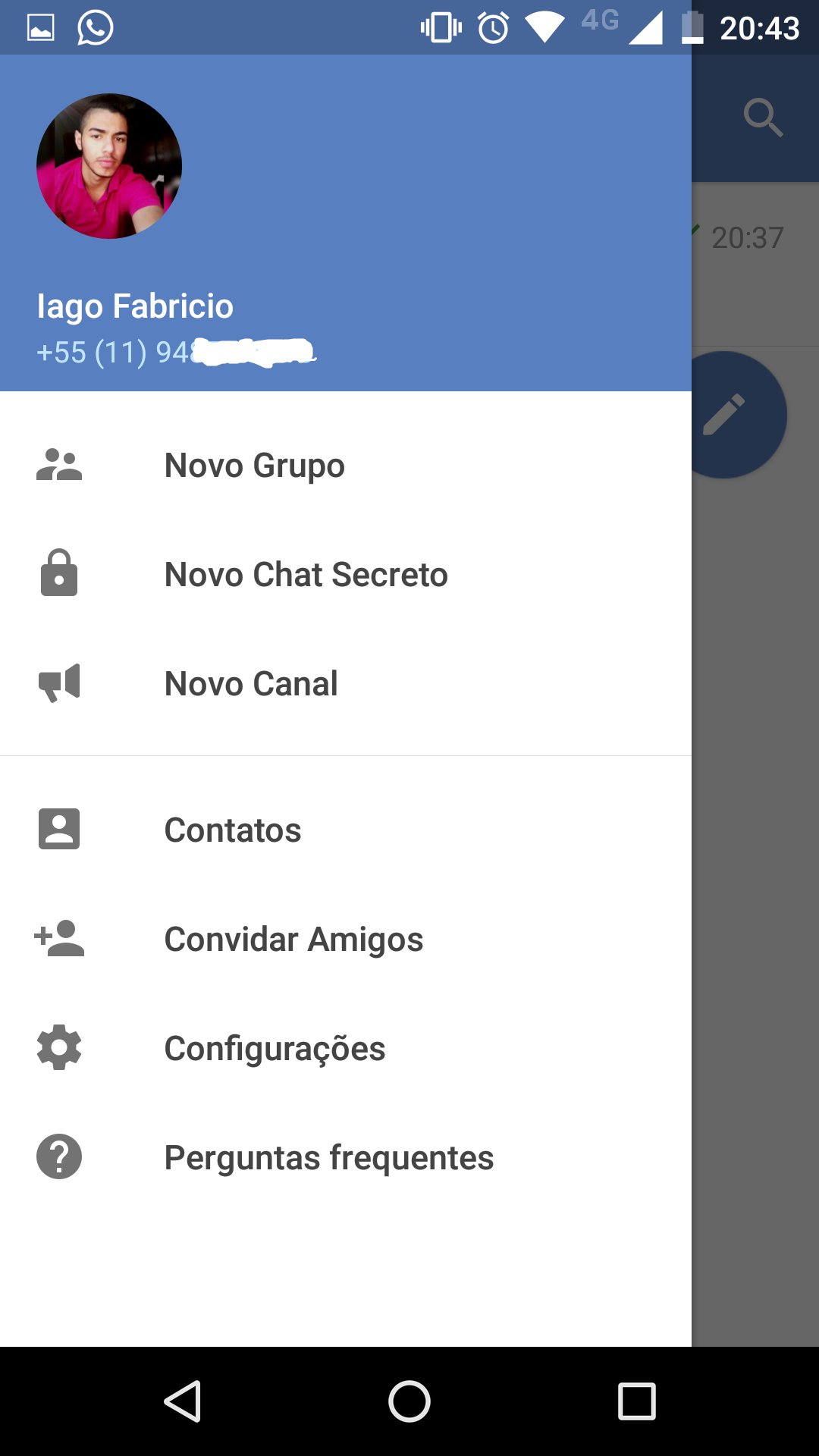View Perguntas frequentes help
Image resolution: width=819 pixels, height=1456 pixels.
tap(328, 1158)
